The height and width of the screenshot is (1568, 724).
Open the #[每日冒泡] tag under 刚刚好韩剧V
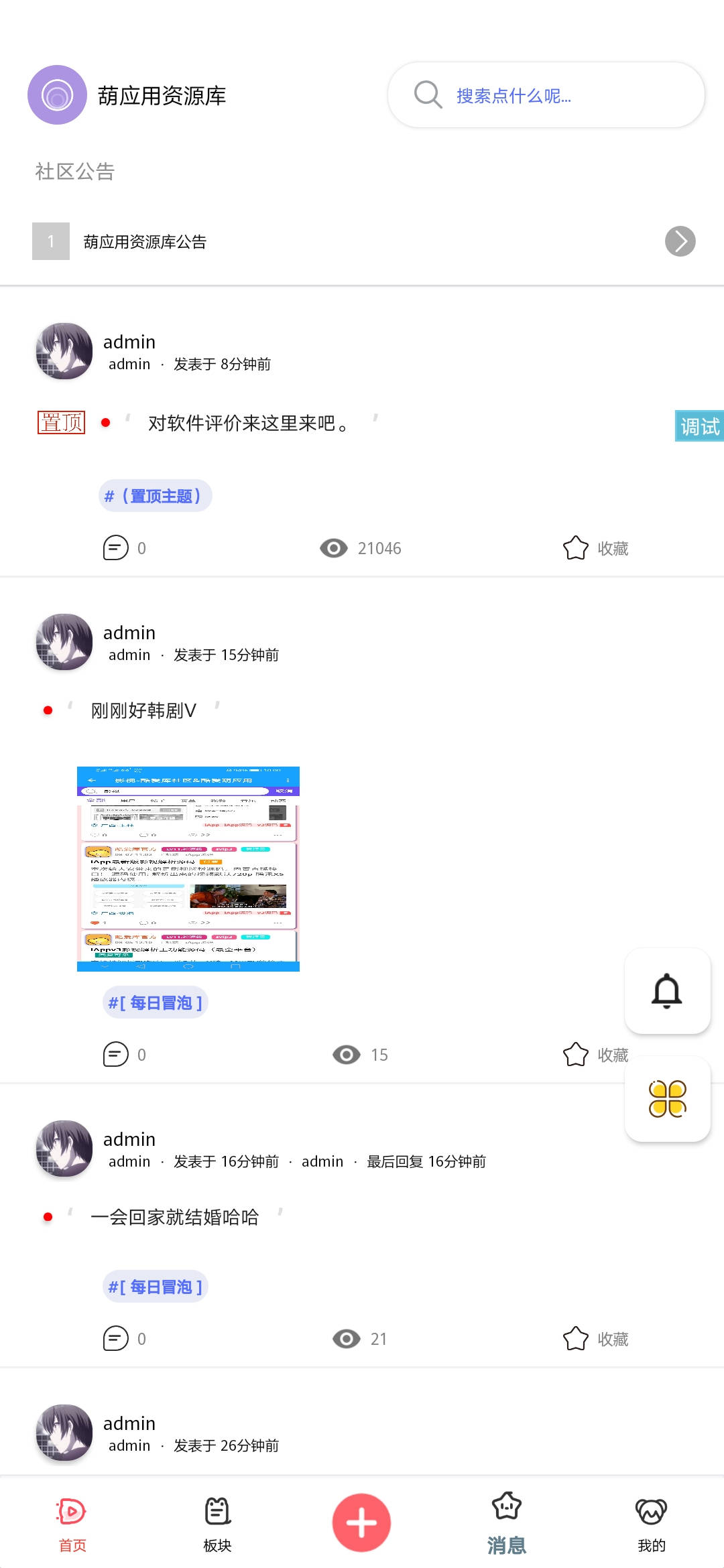[x=155, y=1002]
